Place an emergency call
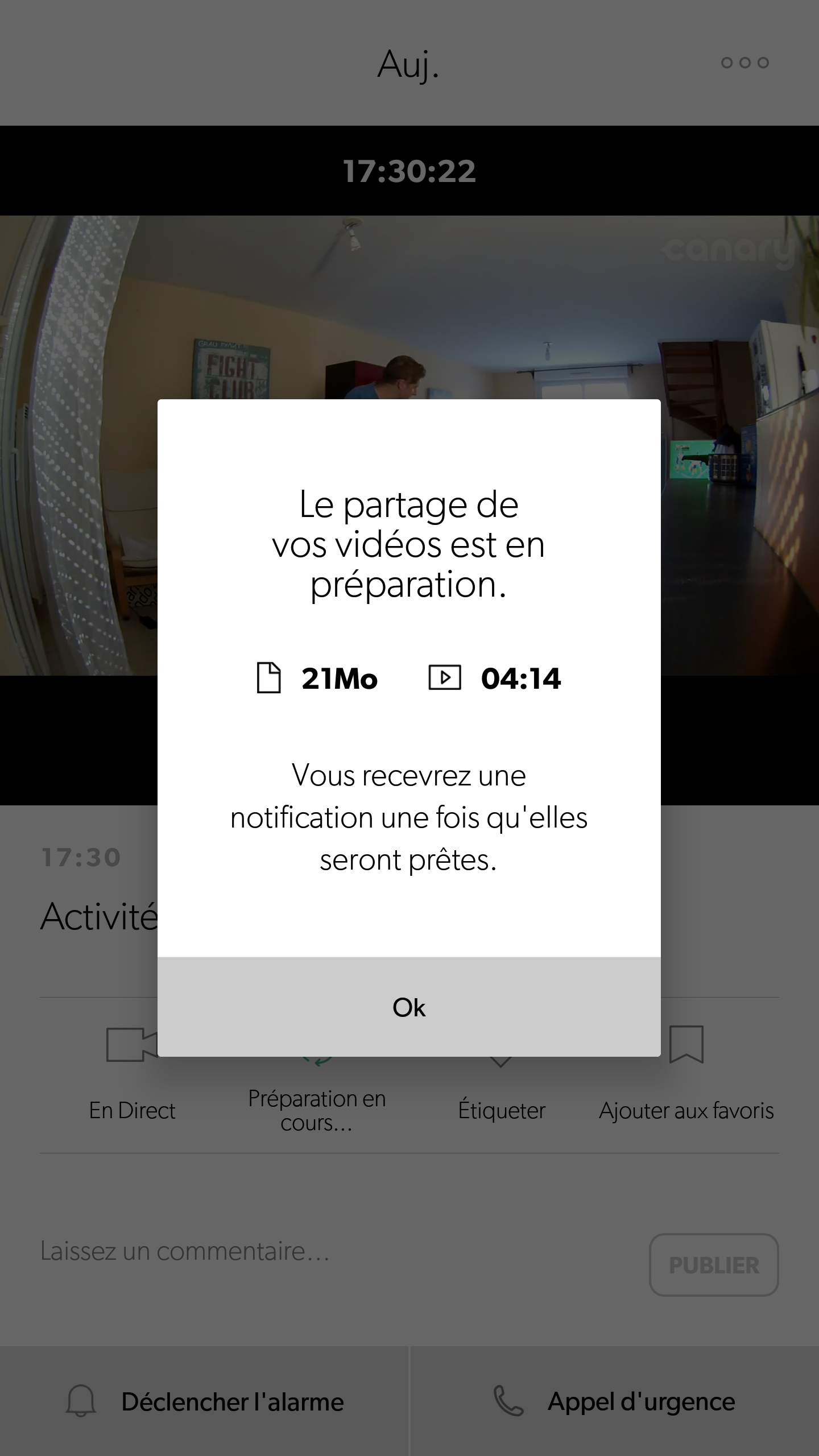This screenshot has height=1456, width=819. 614,1401
